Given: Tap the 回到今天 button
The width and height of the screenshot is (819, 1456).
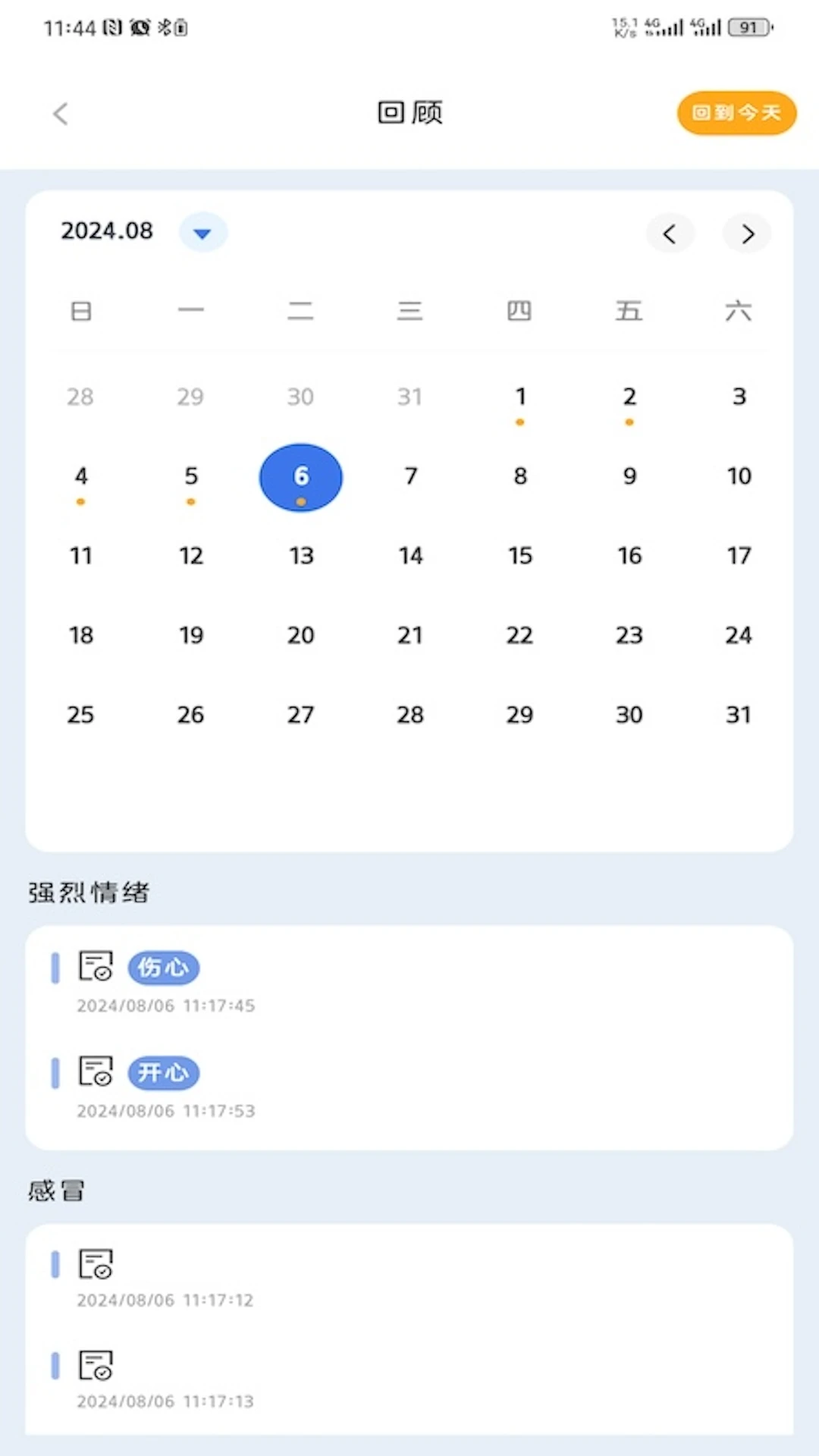Looking at the screenshot, I should pyautogui.click(x=736, y=113).
